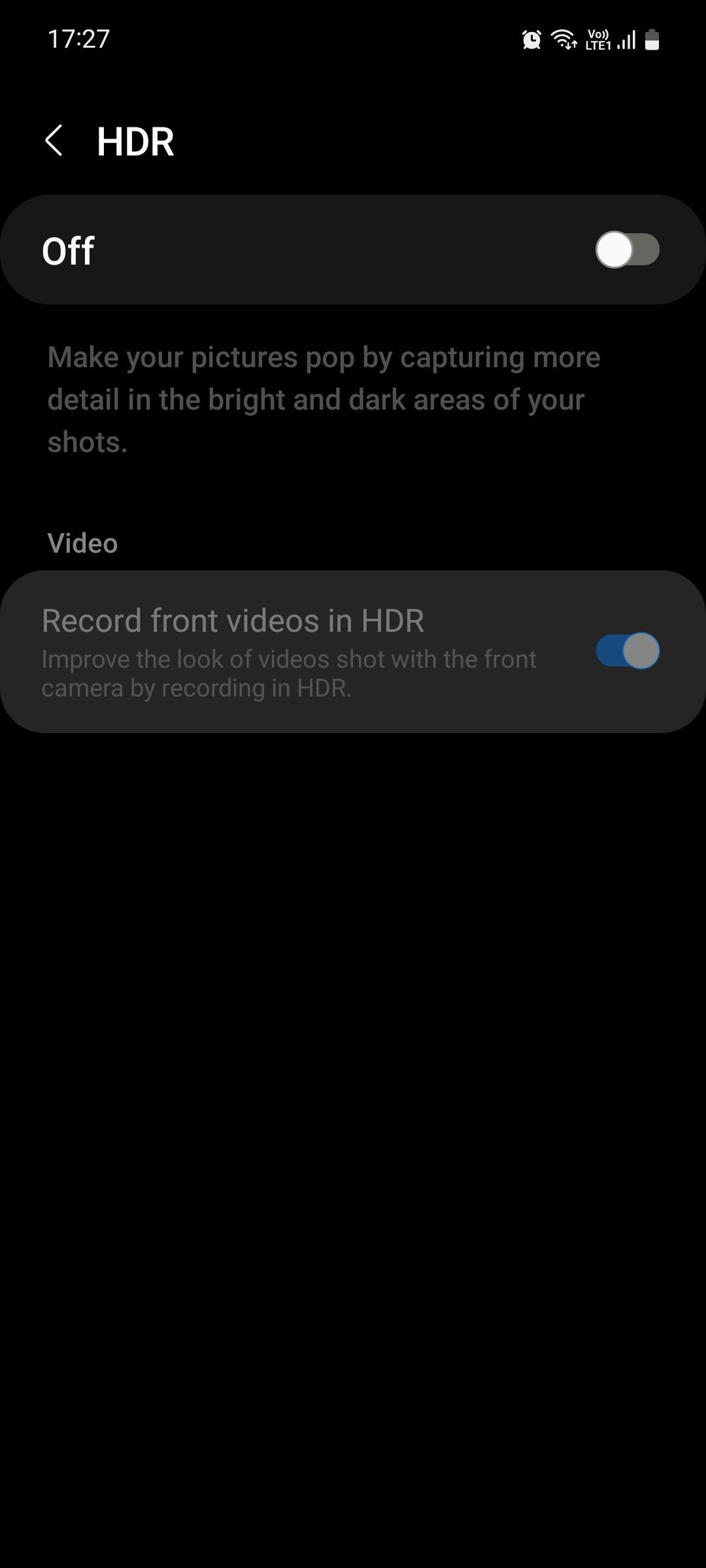
Task: Open the alarm icon in status bar
Action: (531, 40)
